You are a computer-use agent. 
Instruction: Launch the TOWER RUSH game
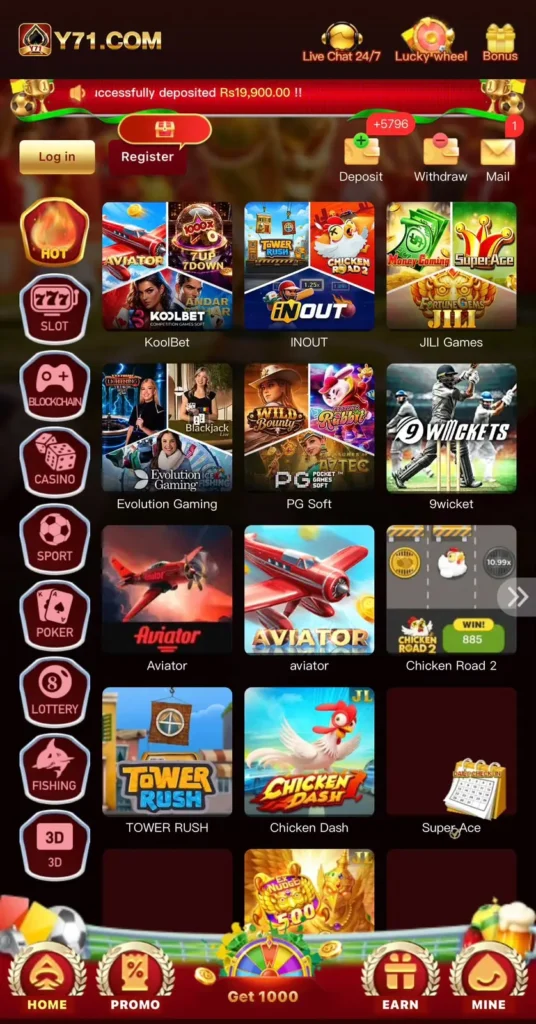[167, 761]
